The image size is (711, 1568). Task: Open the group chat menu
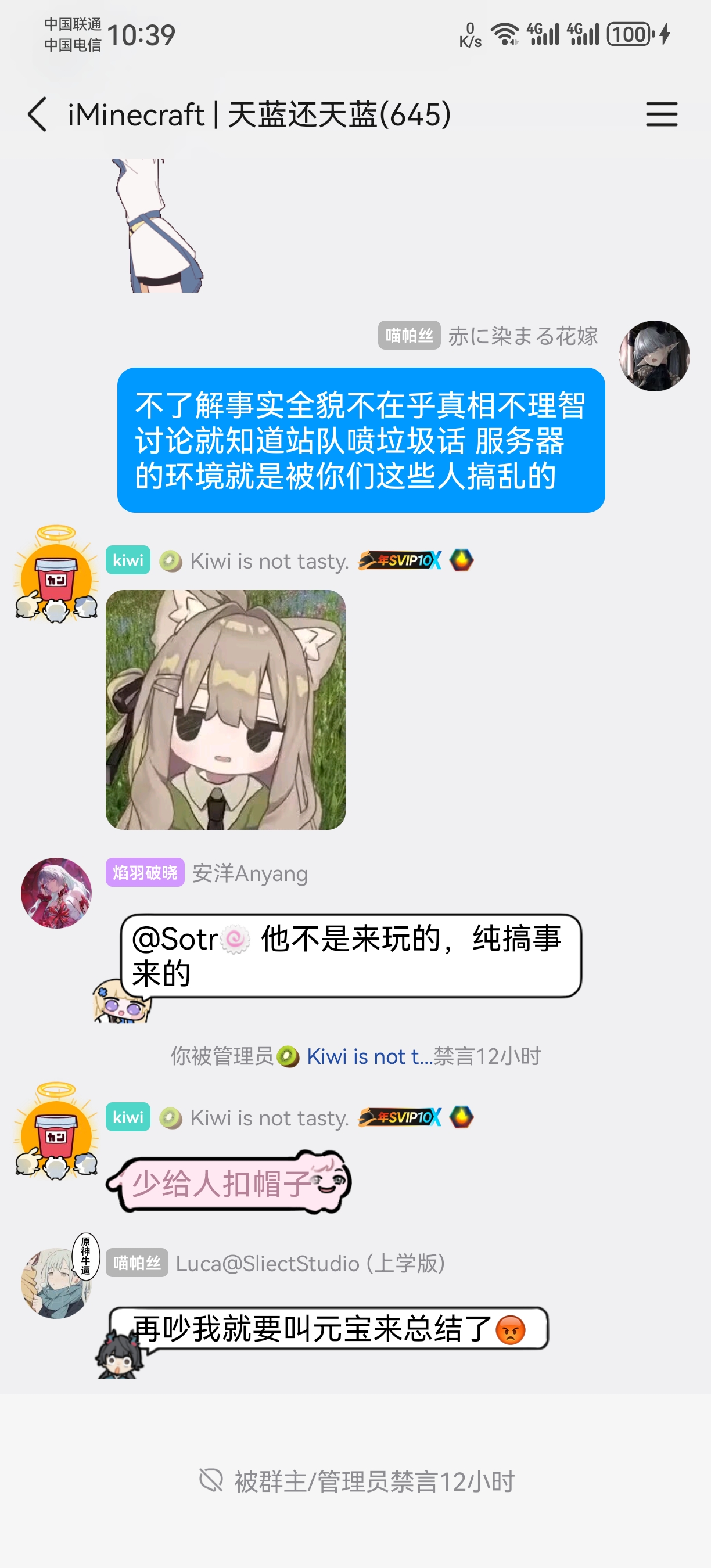[x=661, y=114]
